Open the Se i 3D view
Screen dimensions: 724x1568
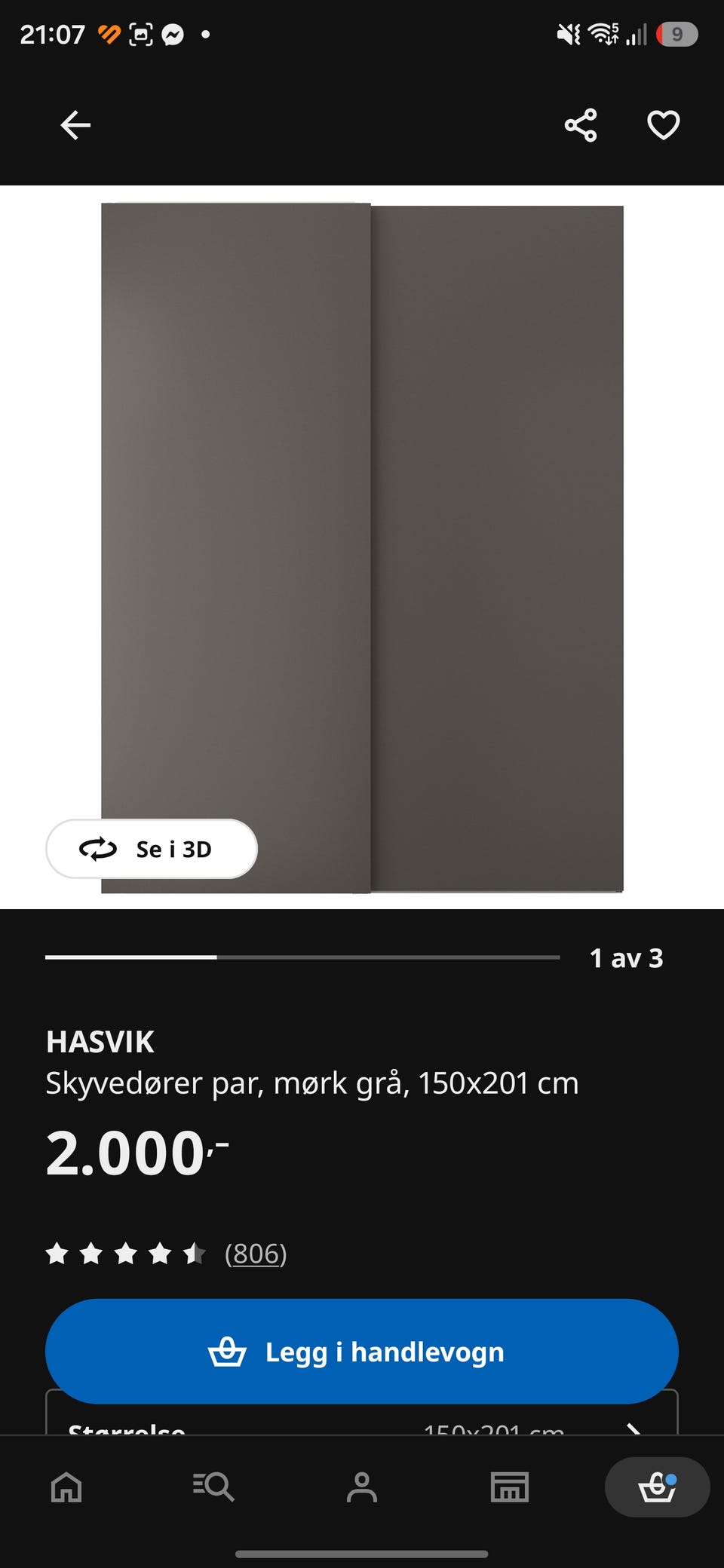(x=152, y=849)
